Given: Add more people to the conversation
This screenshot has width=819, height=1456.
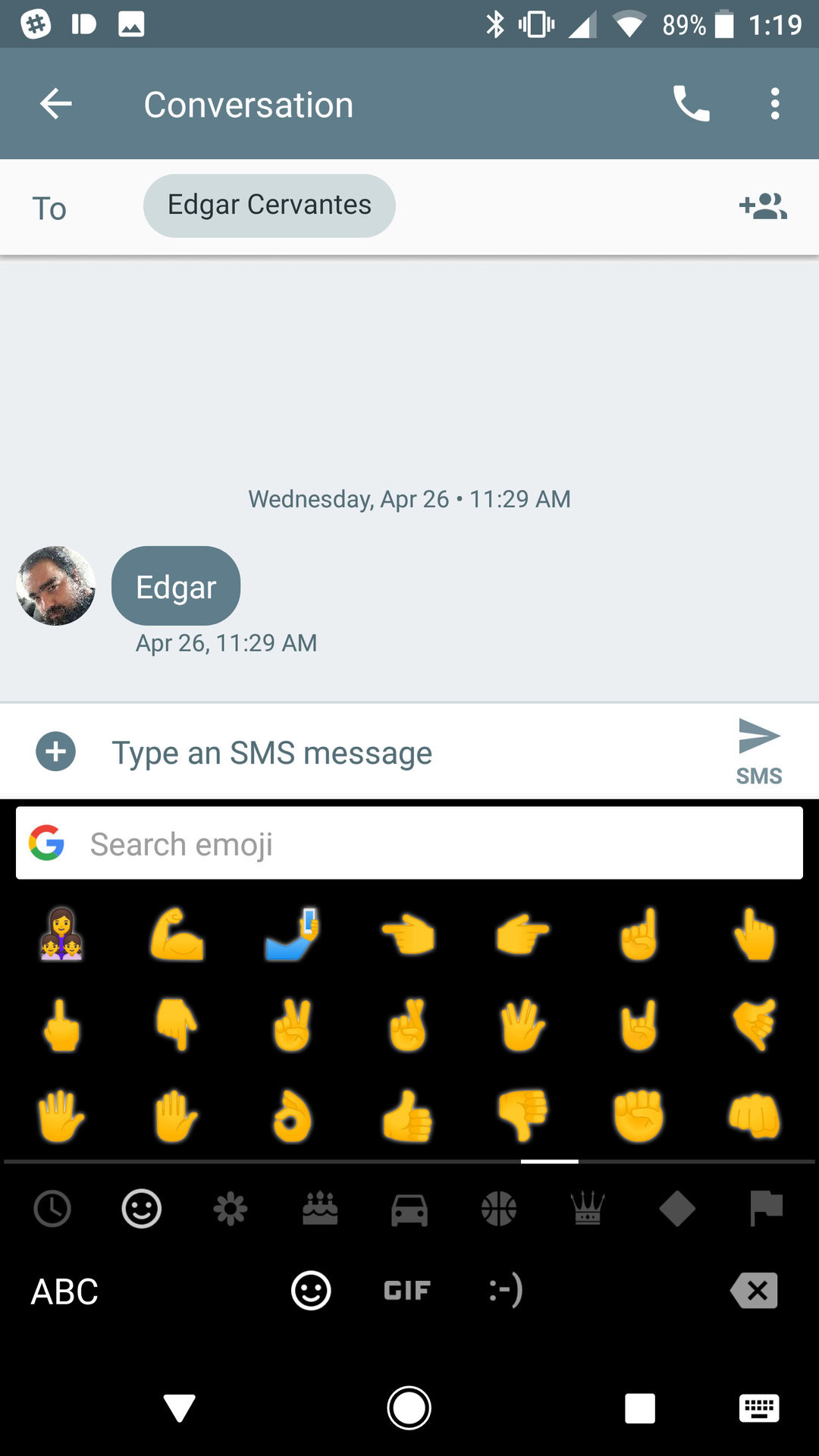Looking at the screenshot, I should click(763, 206).
